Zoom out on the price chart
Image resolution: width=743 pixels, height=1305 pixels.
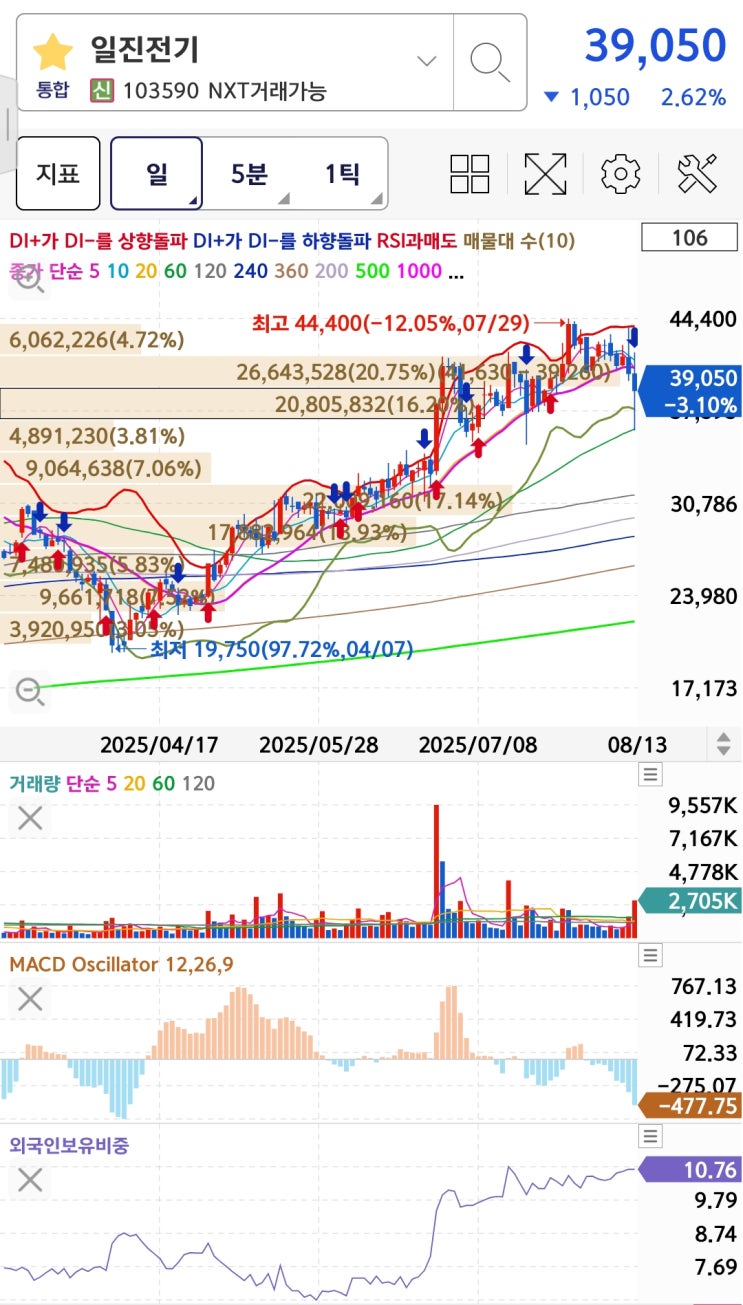(29, 690)
